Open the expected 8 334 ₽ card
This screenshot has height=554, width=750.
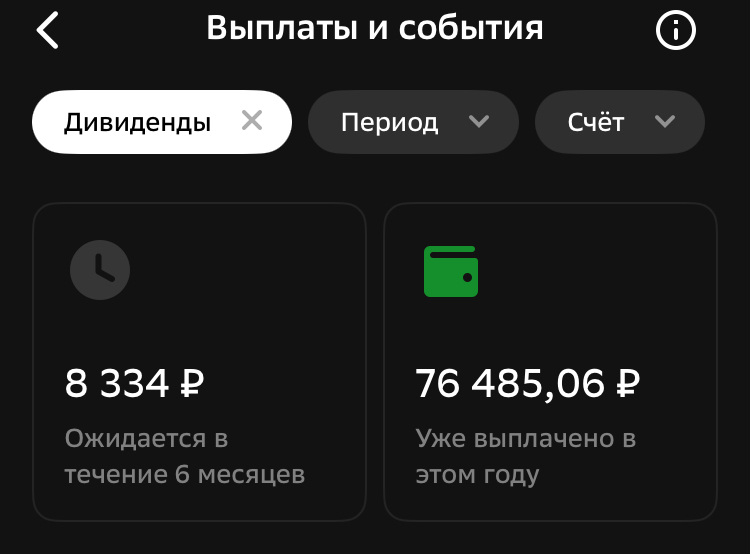(x=199, y=362)
